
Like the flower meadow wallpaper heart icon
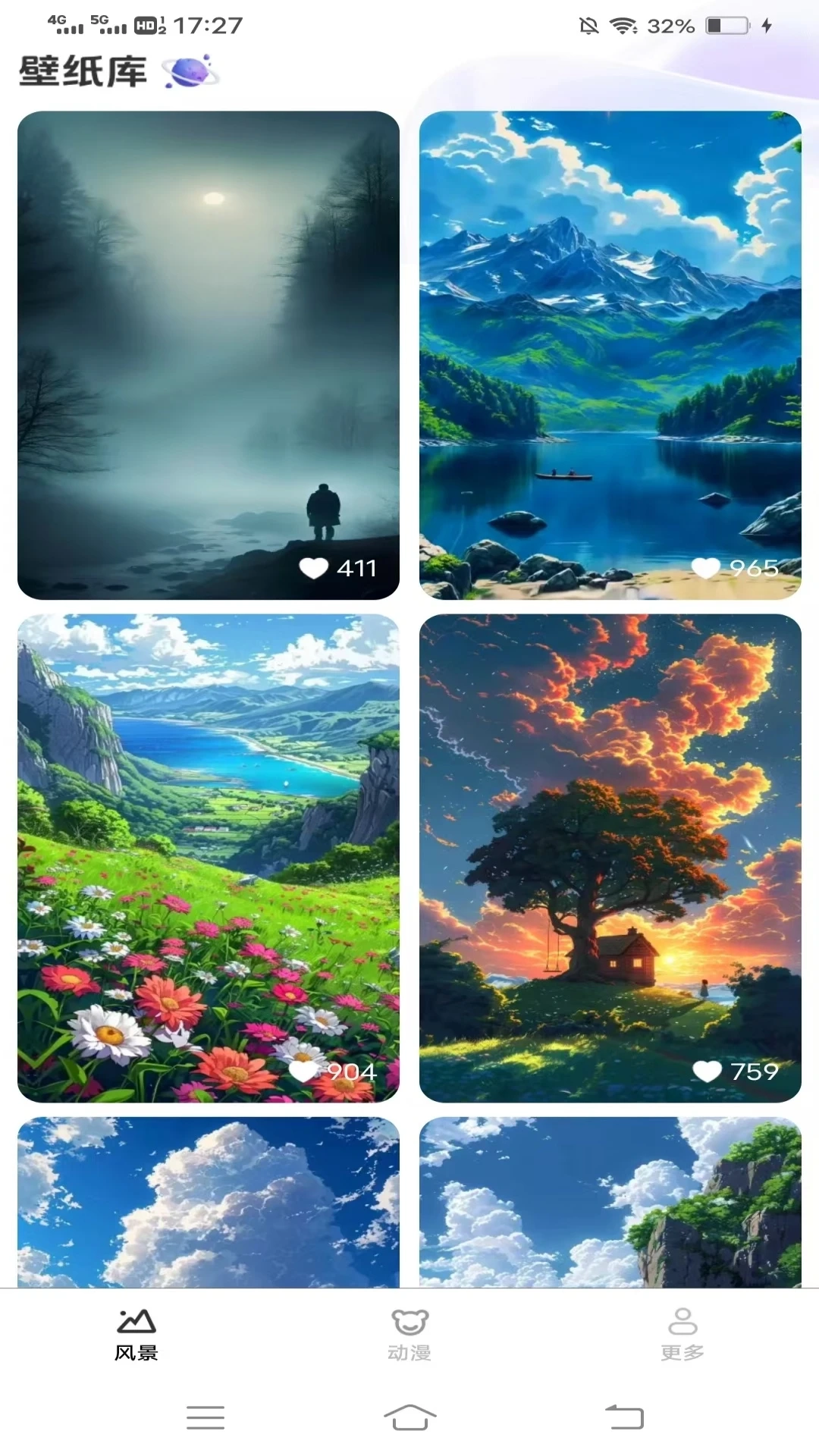coord(304,1073)
